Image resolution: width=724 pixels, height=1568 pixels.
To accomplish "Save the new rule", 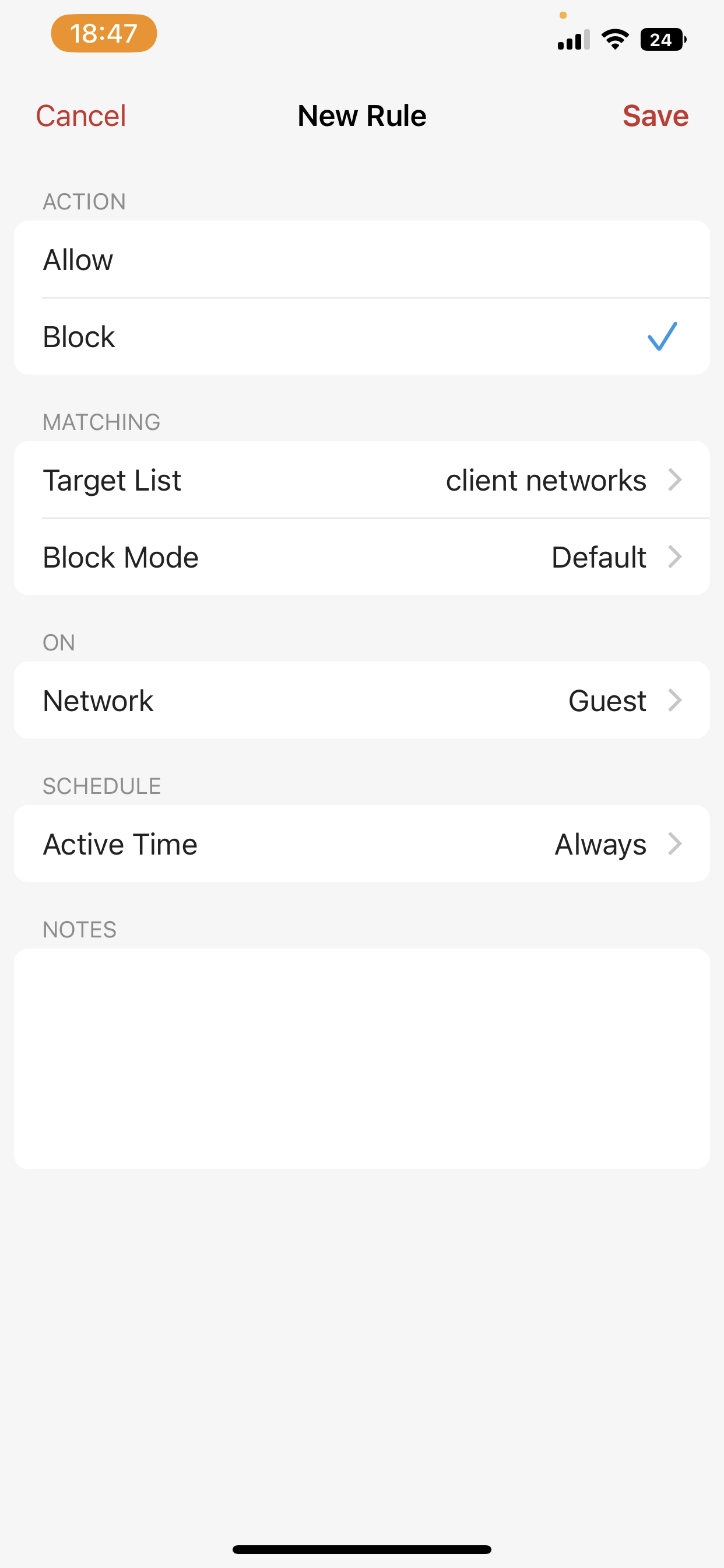I will pyautogui.click(x=655, y=116).
